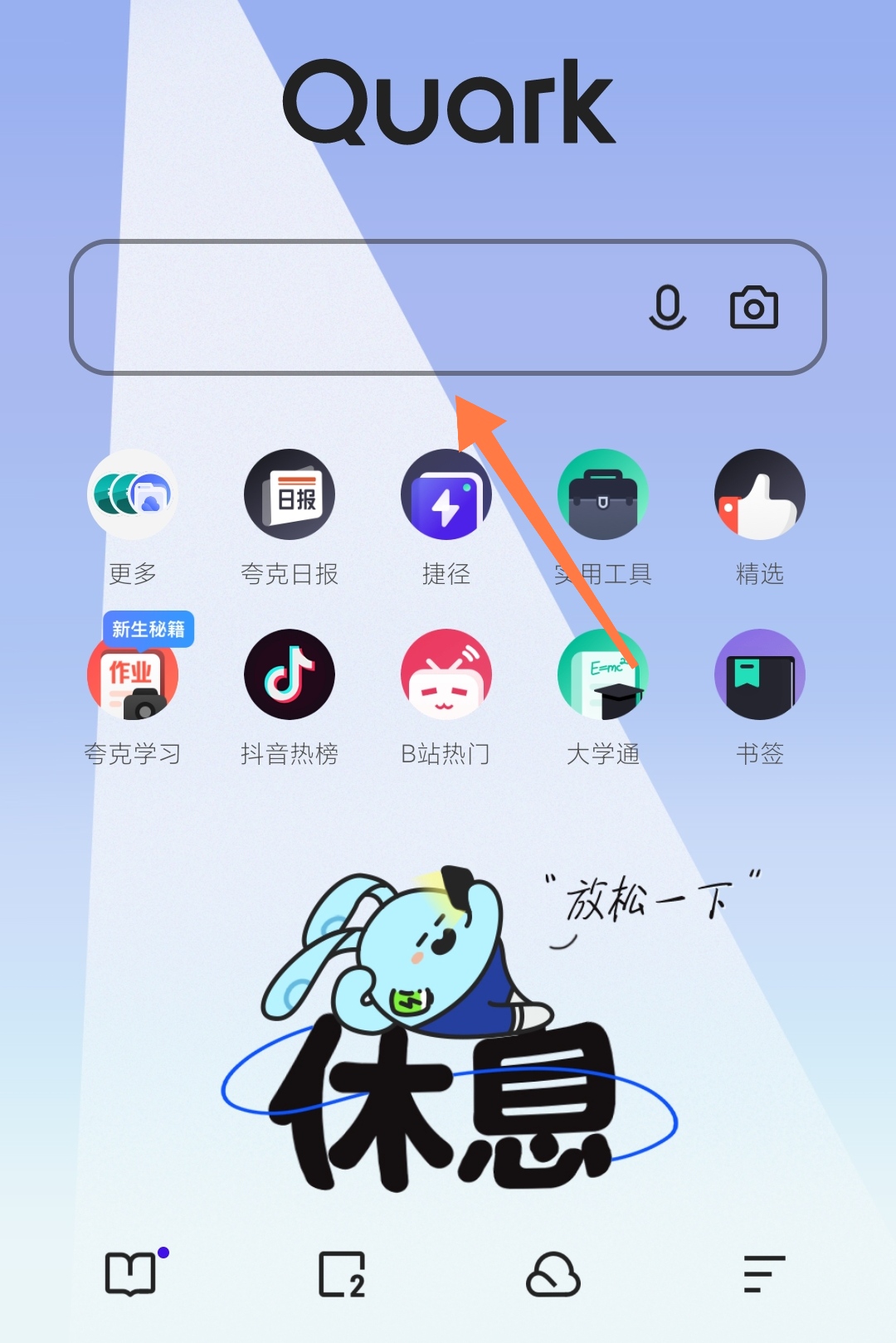This screenshot has width=896, height=1343.
Task: Launch 夸克学习
Action: (x=133, y=675)
